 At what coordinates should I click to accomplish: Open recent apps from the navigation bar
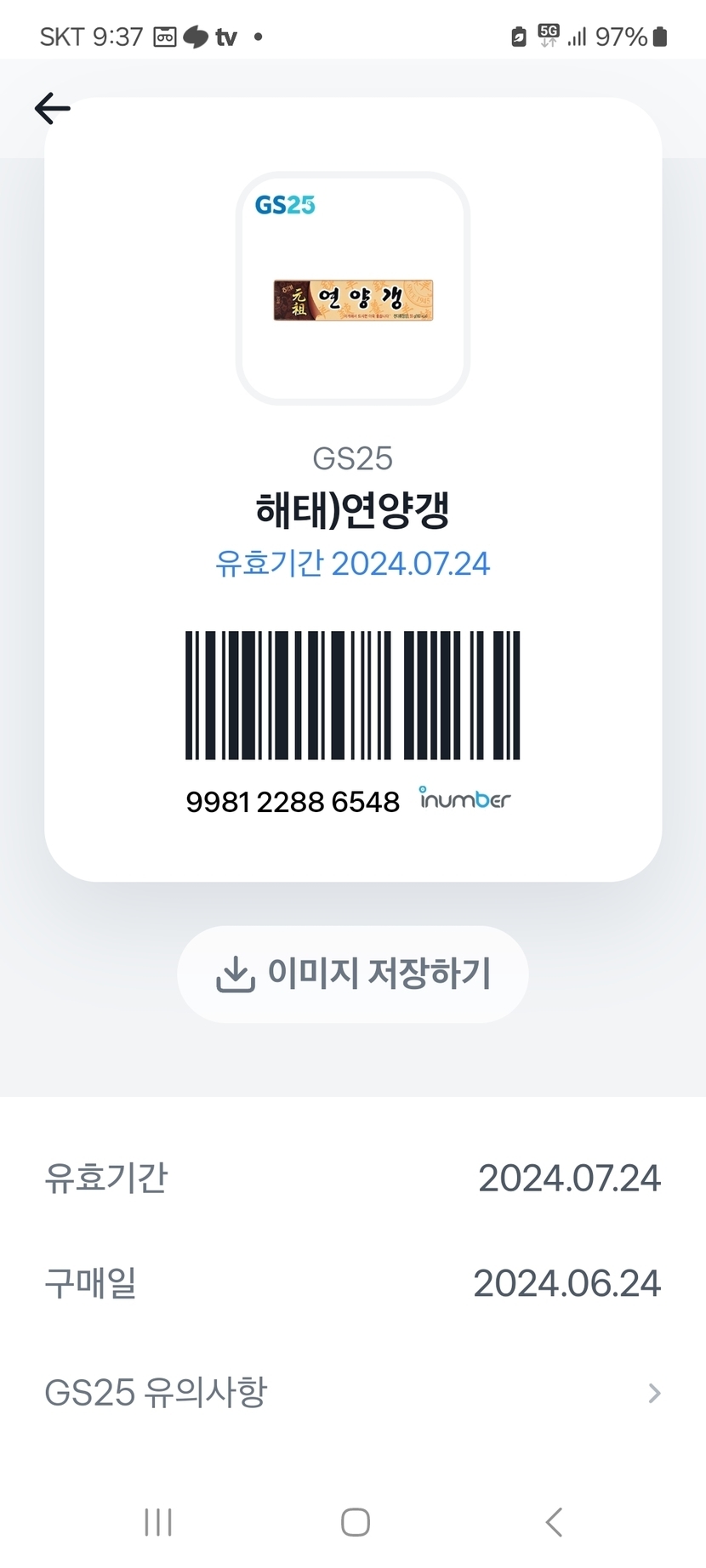pyautogui.click(x=158, y=1522)
